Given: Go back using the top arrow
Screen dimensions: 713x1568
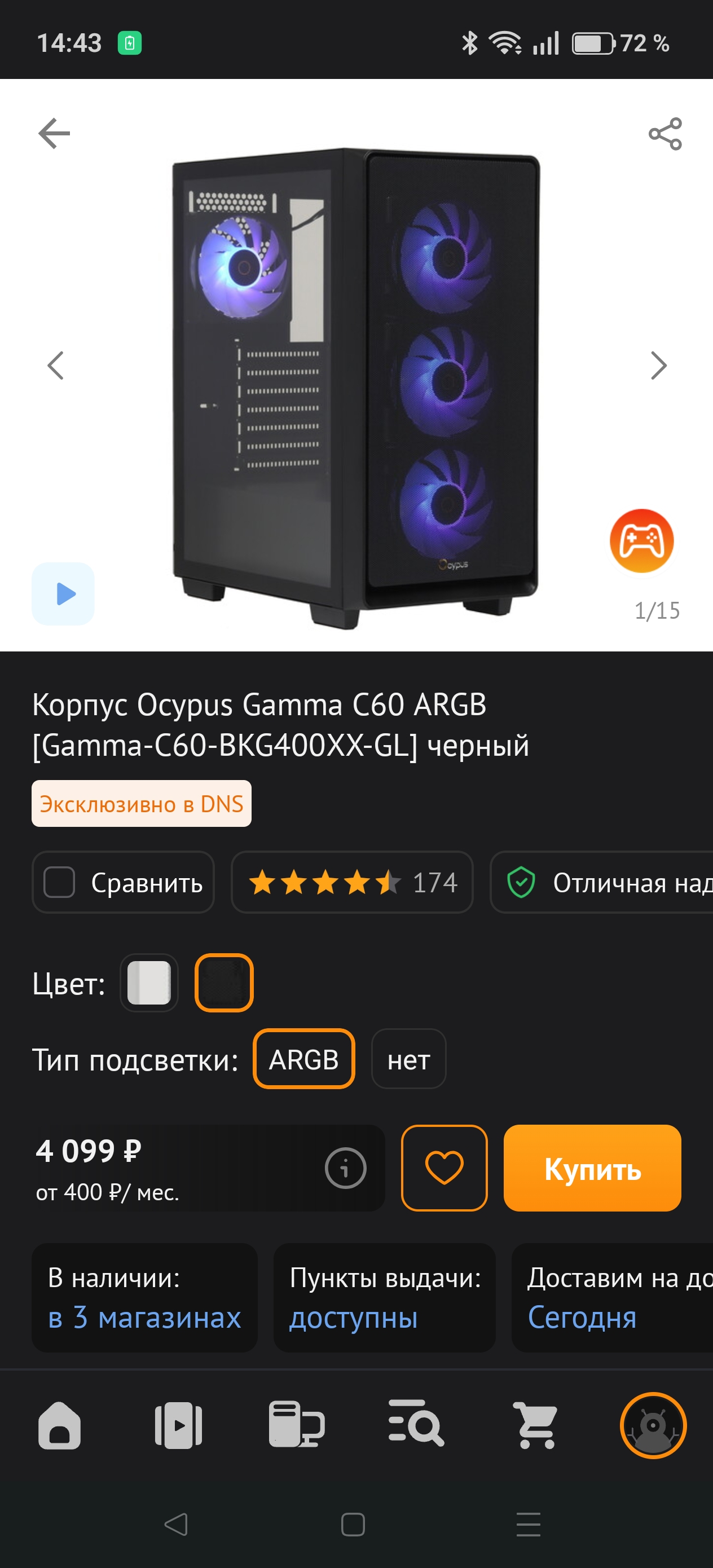Looking at the screenshot, I should click(x=54, y=133).
